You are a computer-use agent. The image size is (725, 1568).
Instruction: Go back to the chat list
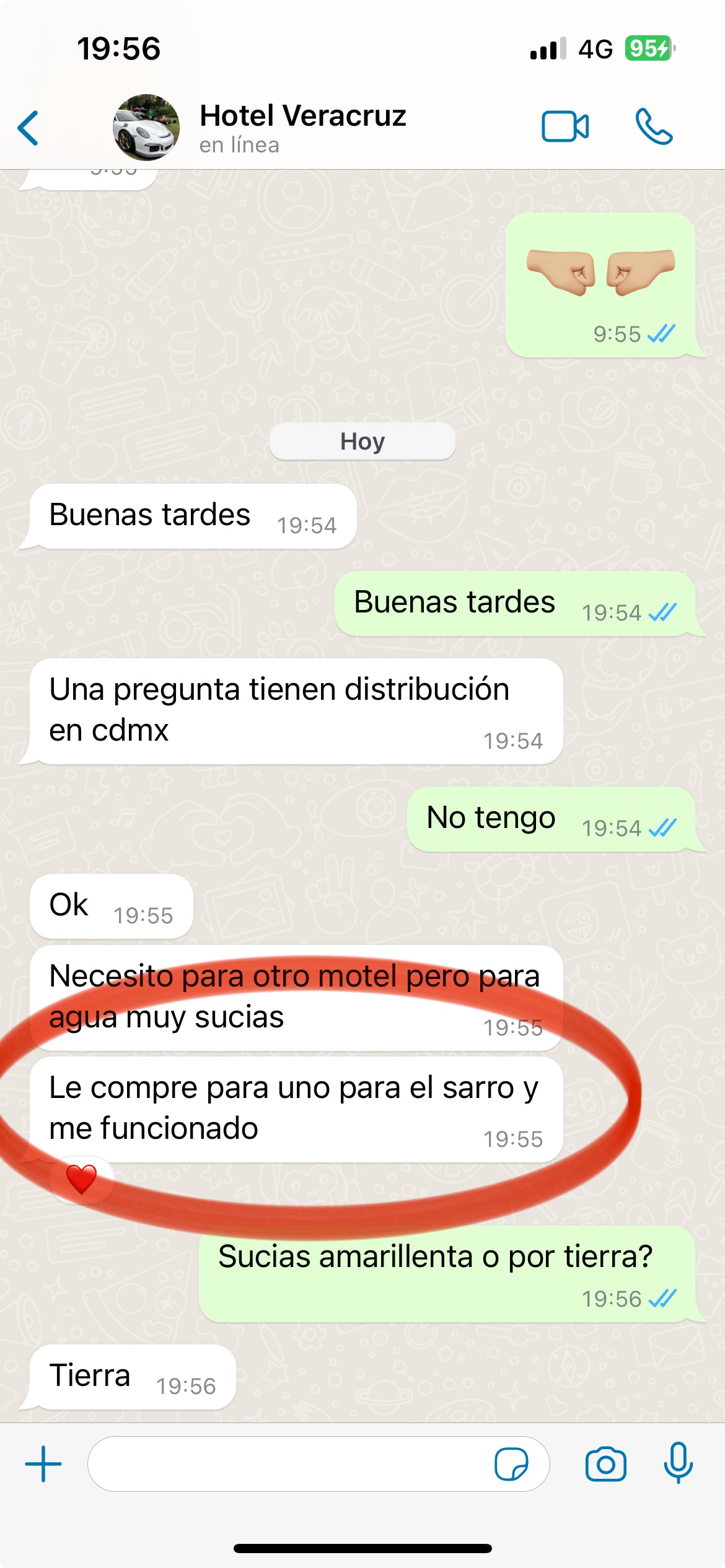pos(29,128)
